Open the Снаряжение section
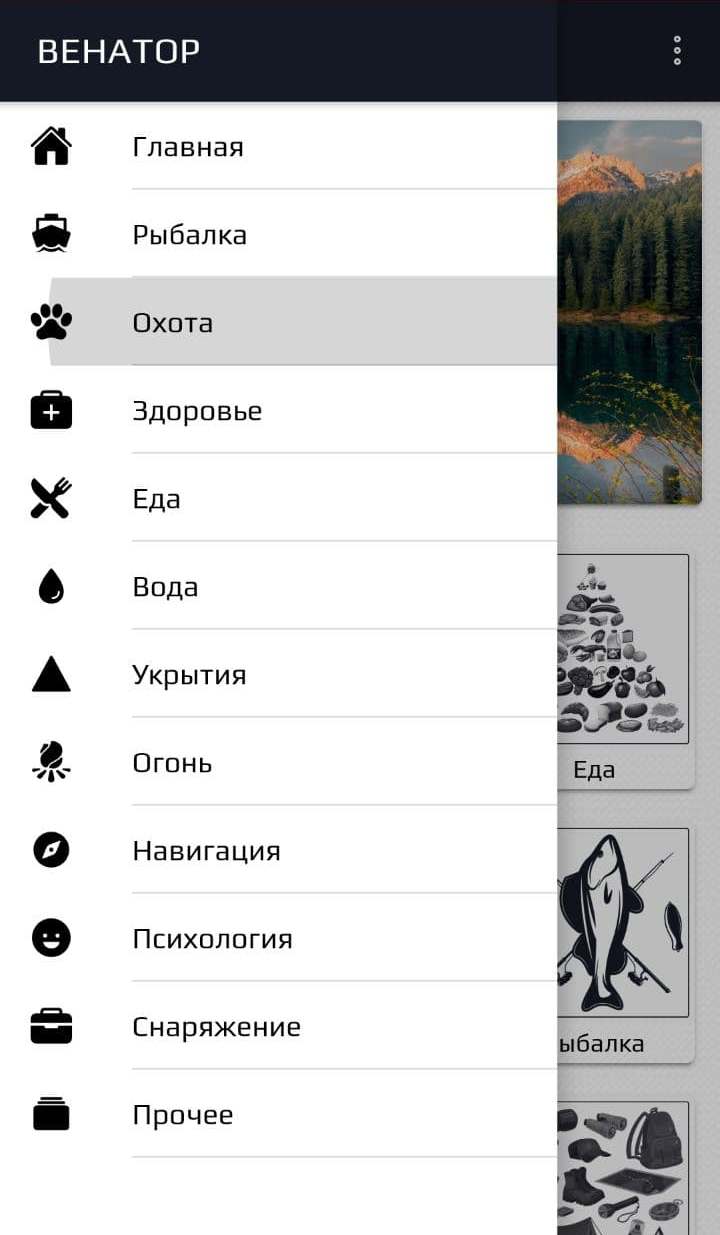 pyautogui.click(x=278, y=1027)
